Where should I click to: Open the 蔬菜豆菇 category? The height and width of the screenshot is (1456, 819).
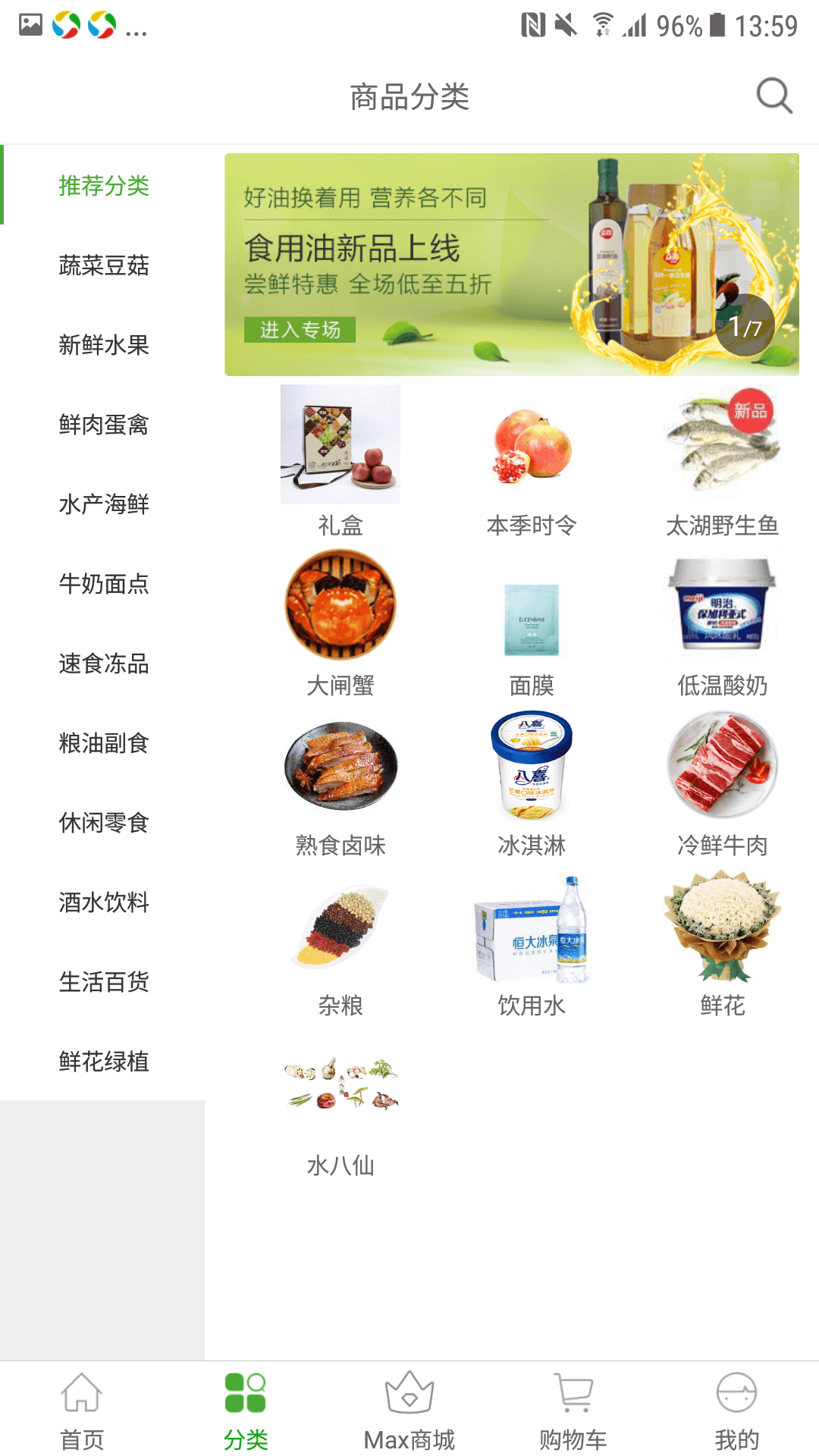[105, 265]
